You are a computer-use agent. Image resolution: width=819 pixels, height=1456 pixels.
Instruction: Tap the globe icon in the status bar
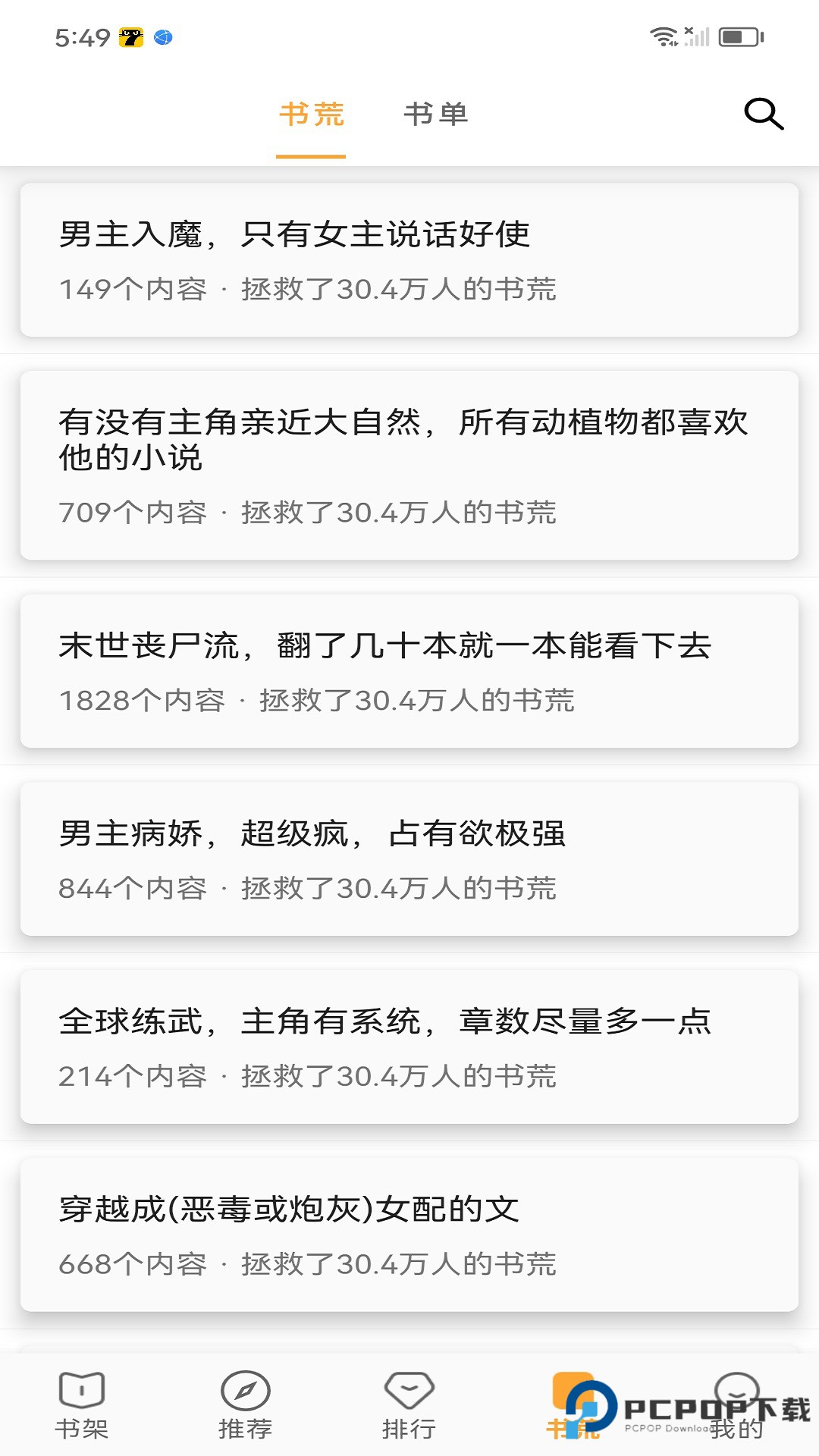pos(162,36)
